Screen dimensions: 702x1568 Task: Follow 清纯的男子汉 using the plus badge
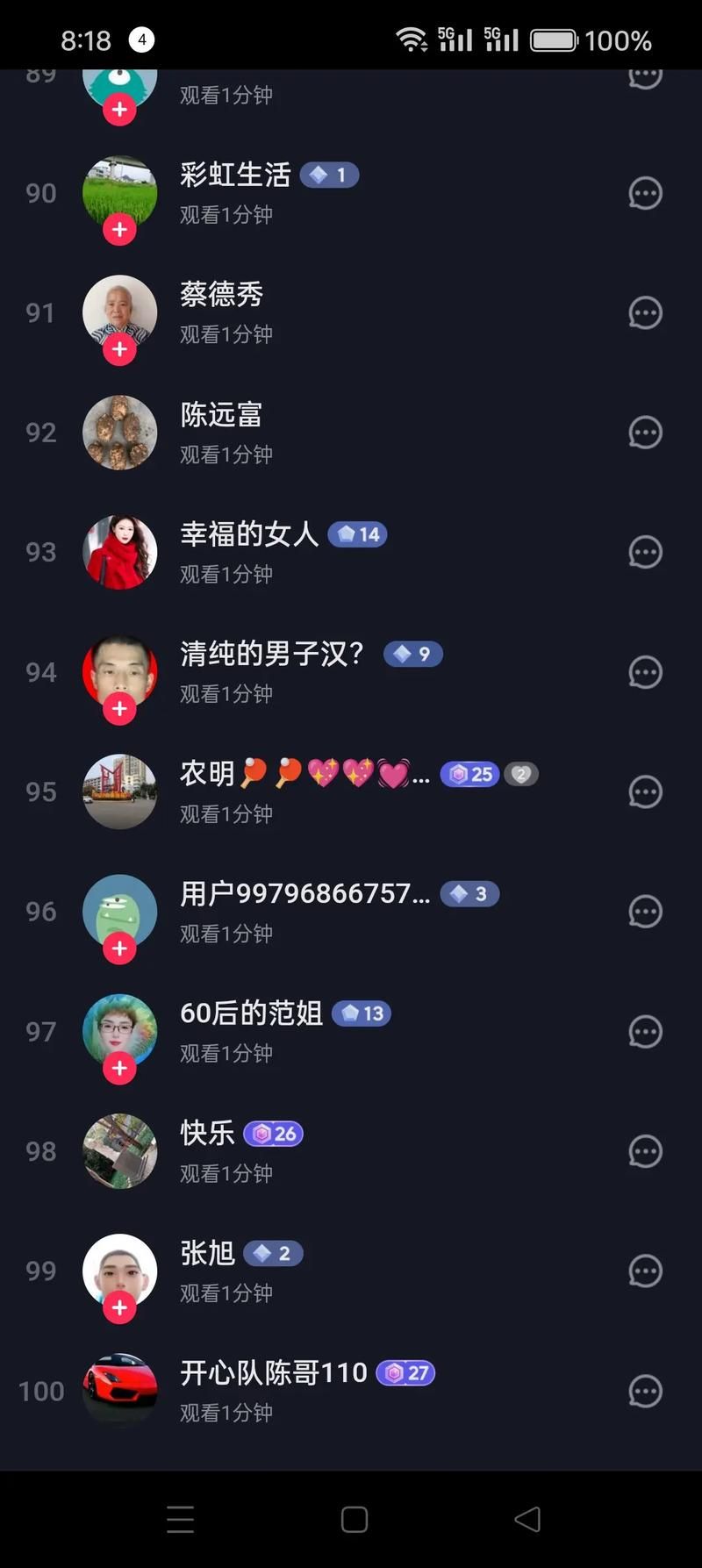pos(119,709)
